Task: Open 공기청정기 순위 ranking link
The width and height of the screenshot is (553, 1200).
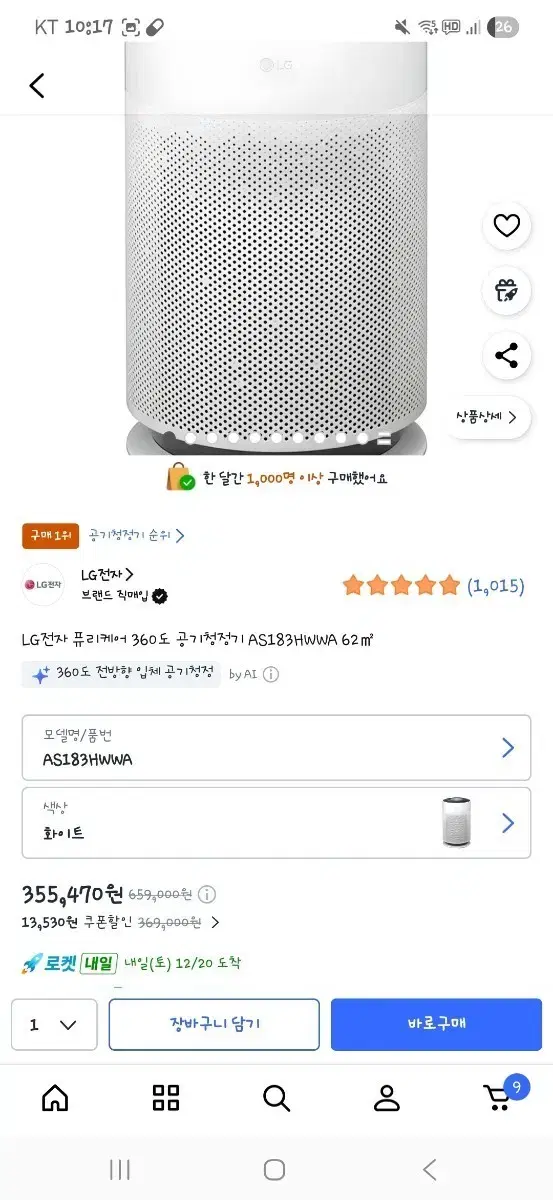Action: [136, 535]
